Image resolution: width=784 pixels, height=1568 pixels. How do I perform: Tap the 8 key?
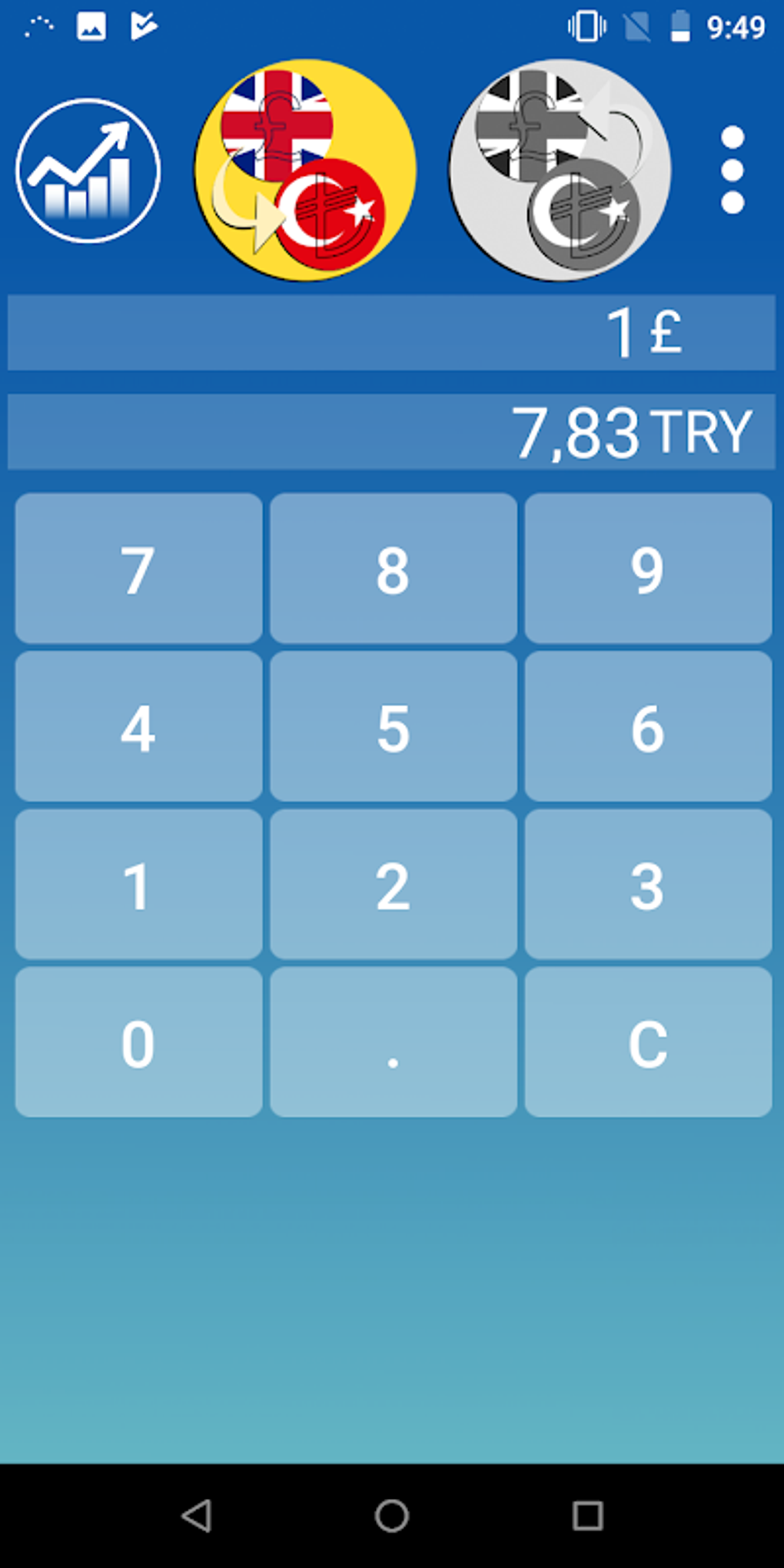point(393,569)
